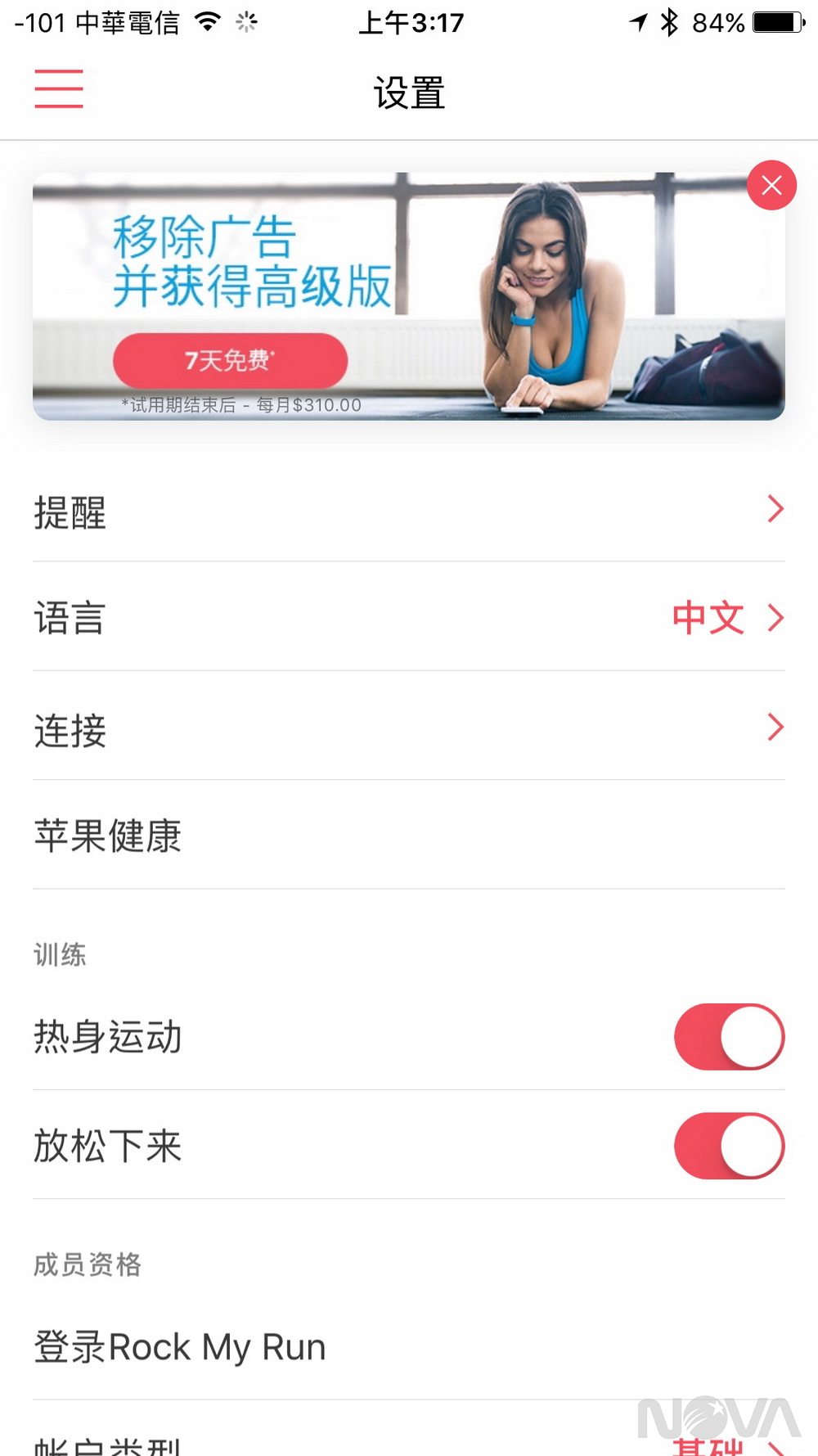Expand the 连接 connections row

[x=775, y=728]
